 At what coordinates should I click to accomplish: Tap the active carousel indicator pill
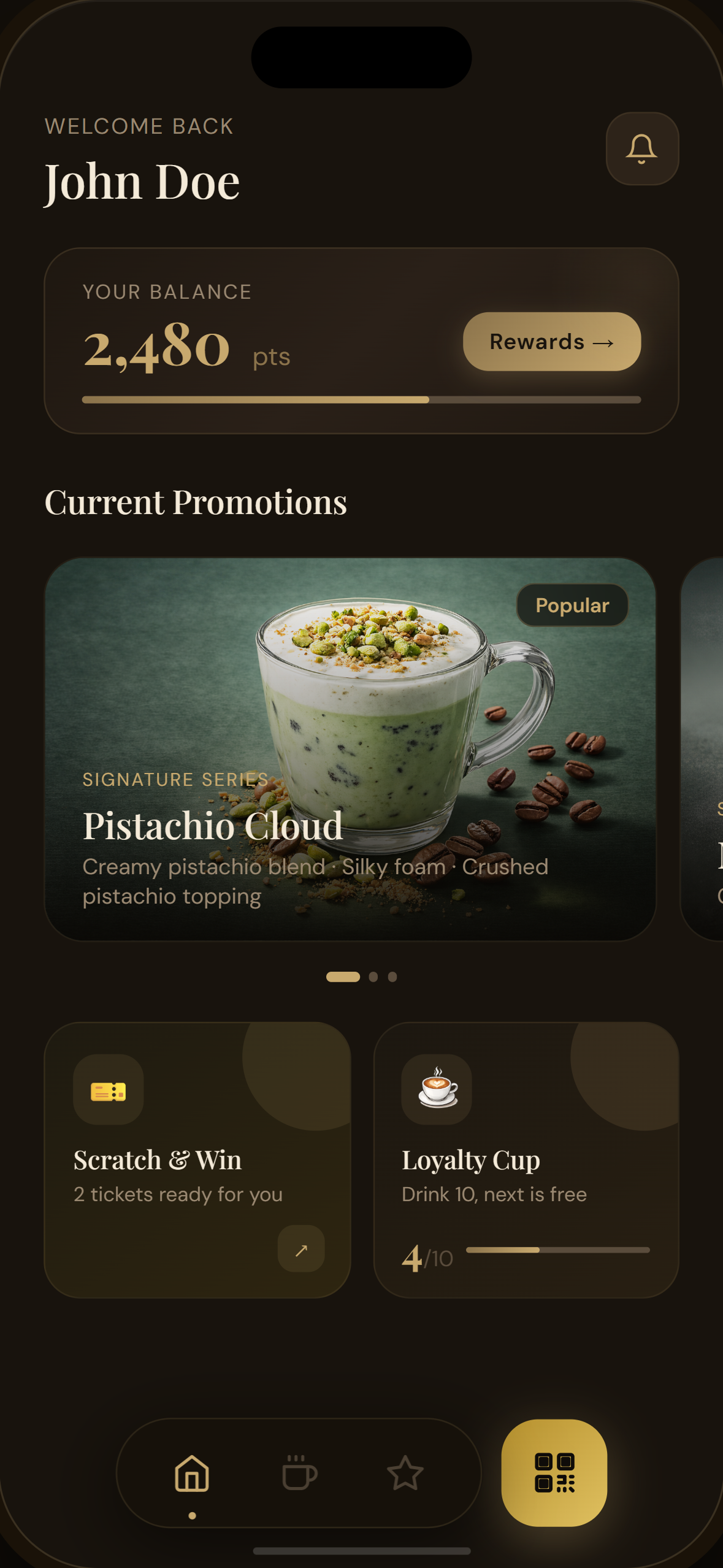click(342, 977)
